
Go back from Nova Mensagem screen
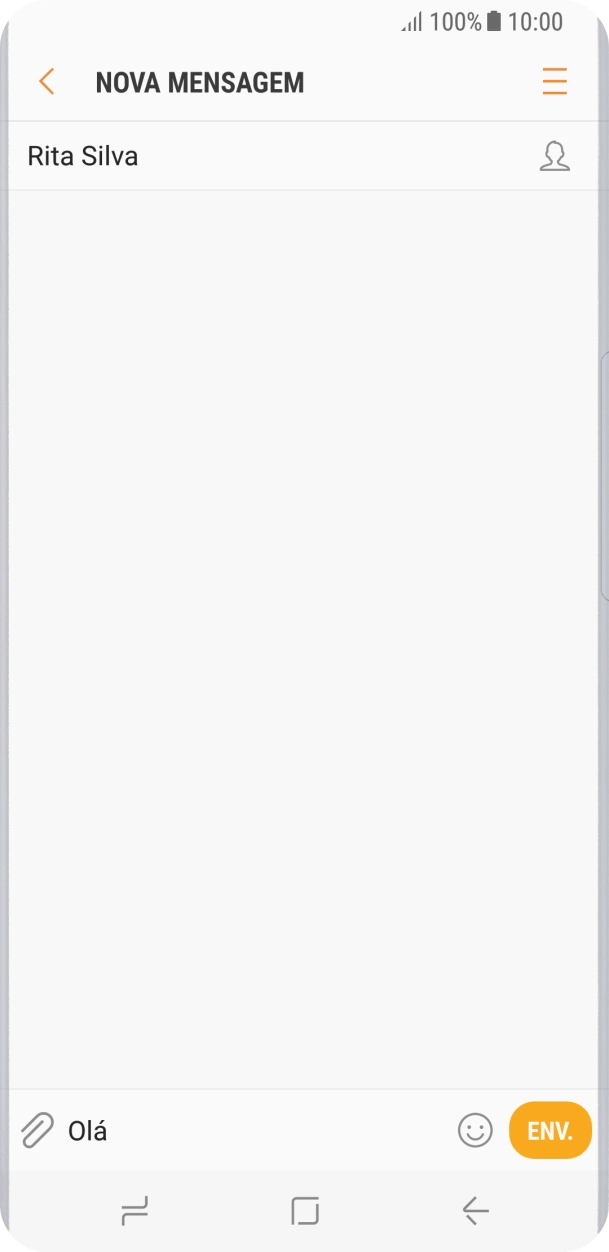pos(46,82)
